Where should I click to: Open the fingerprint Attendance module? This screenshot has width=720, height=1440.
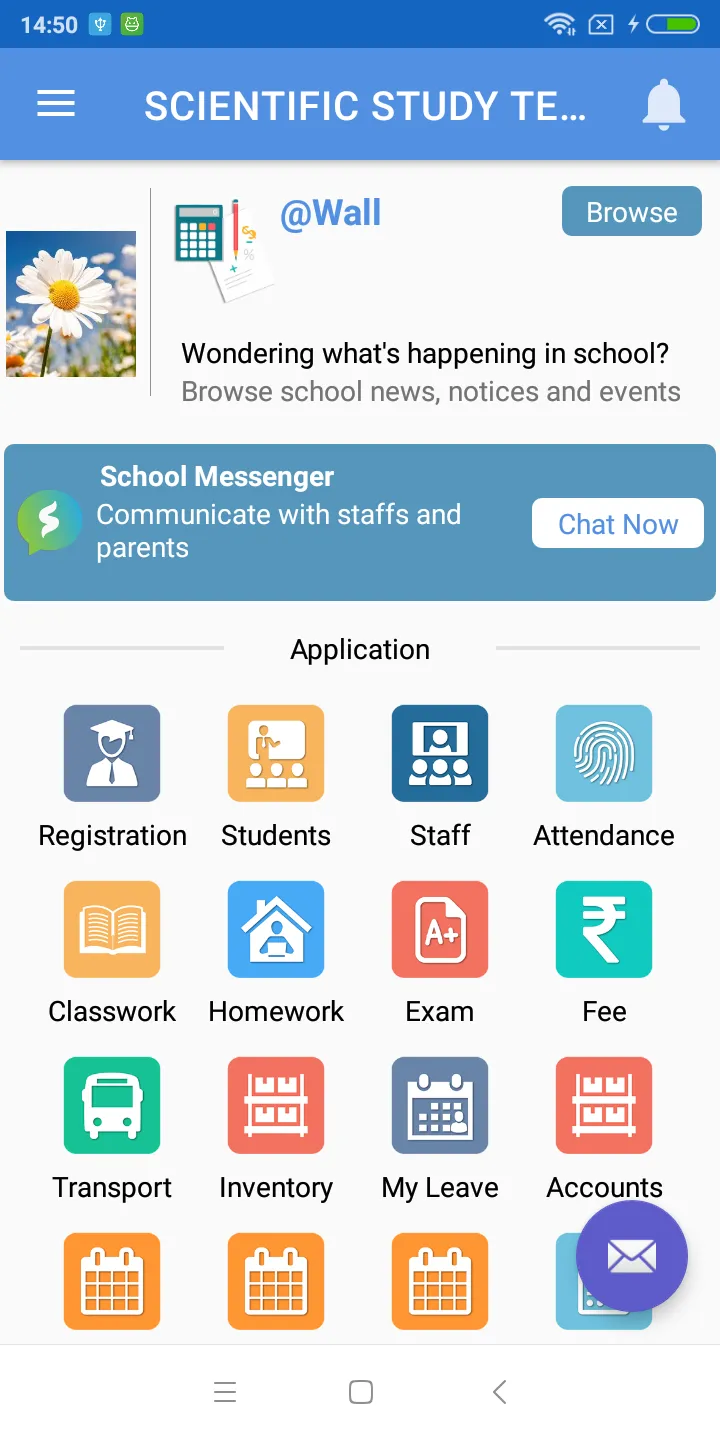click(603, 753)
